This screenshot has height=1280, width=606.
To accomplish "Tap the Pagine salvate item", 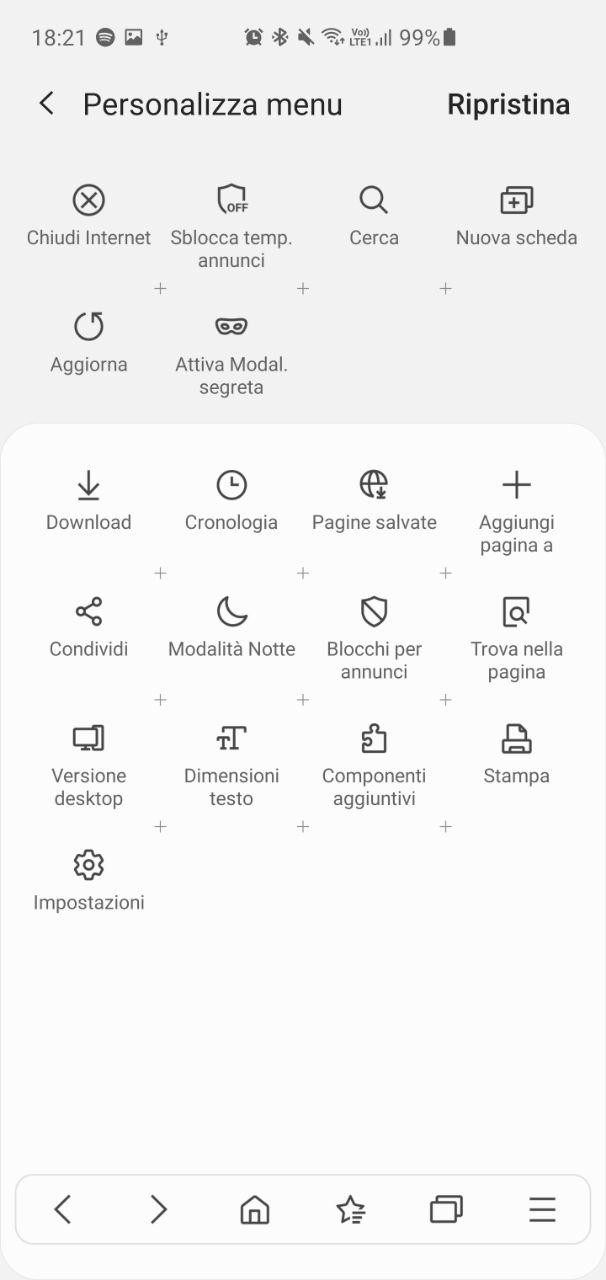I will click(374, 499).
